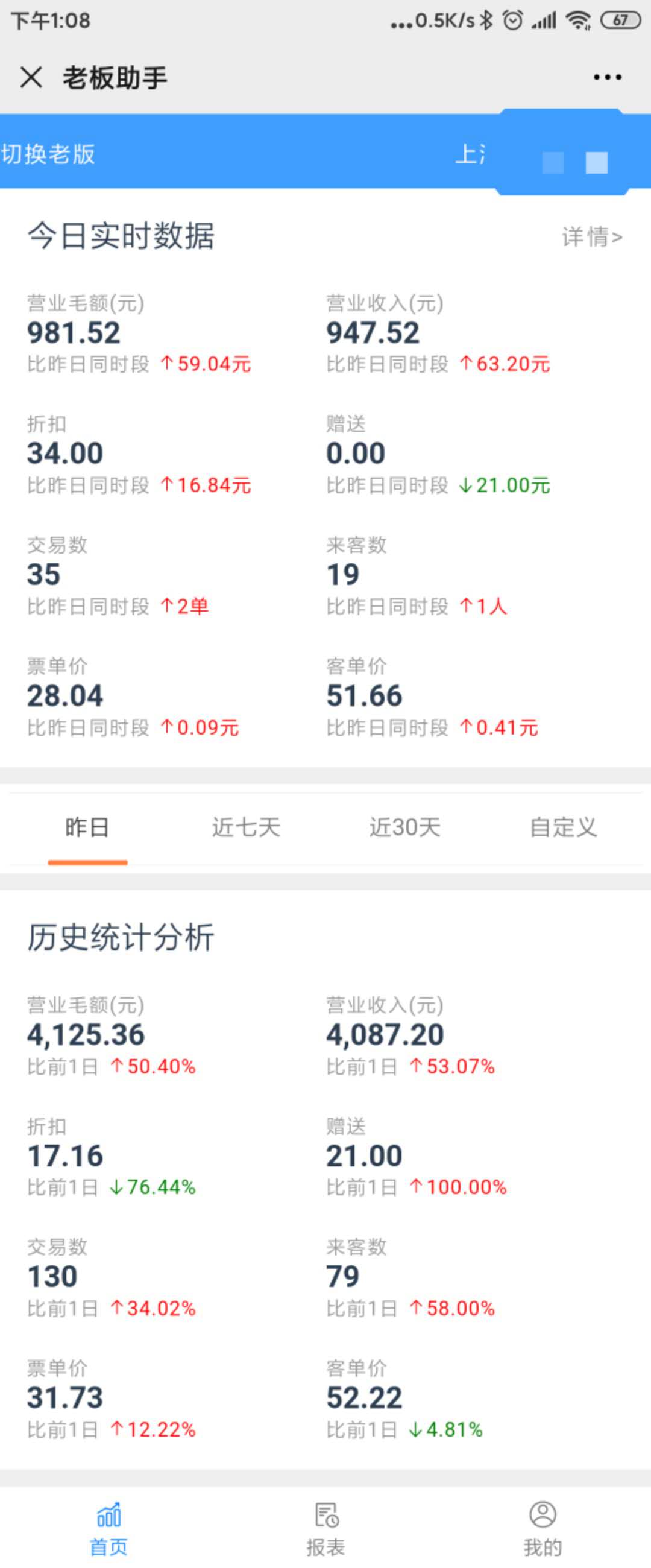The height and width of the screenshot is (1568, 651).
Task: Tap 切换老版 to switch to old version
Action: [48, 154]
